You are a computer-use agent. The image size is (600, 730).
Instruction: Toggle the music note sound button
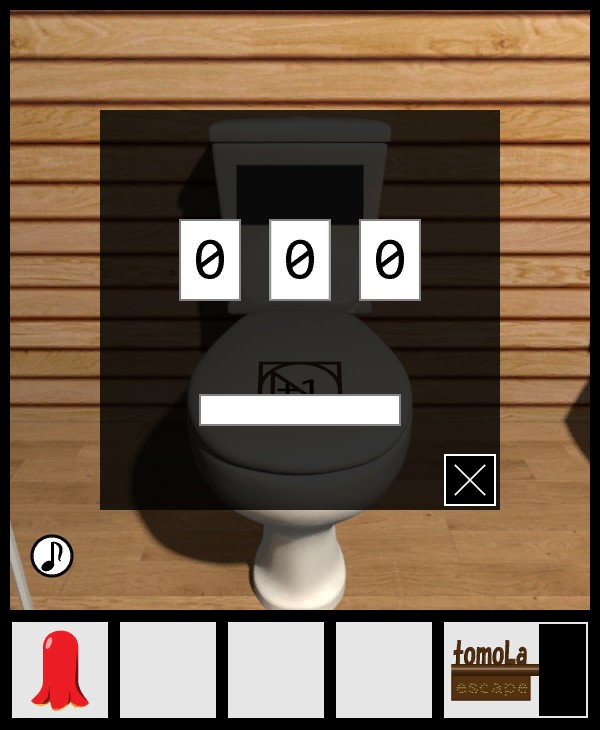click(52, 555)
